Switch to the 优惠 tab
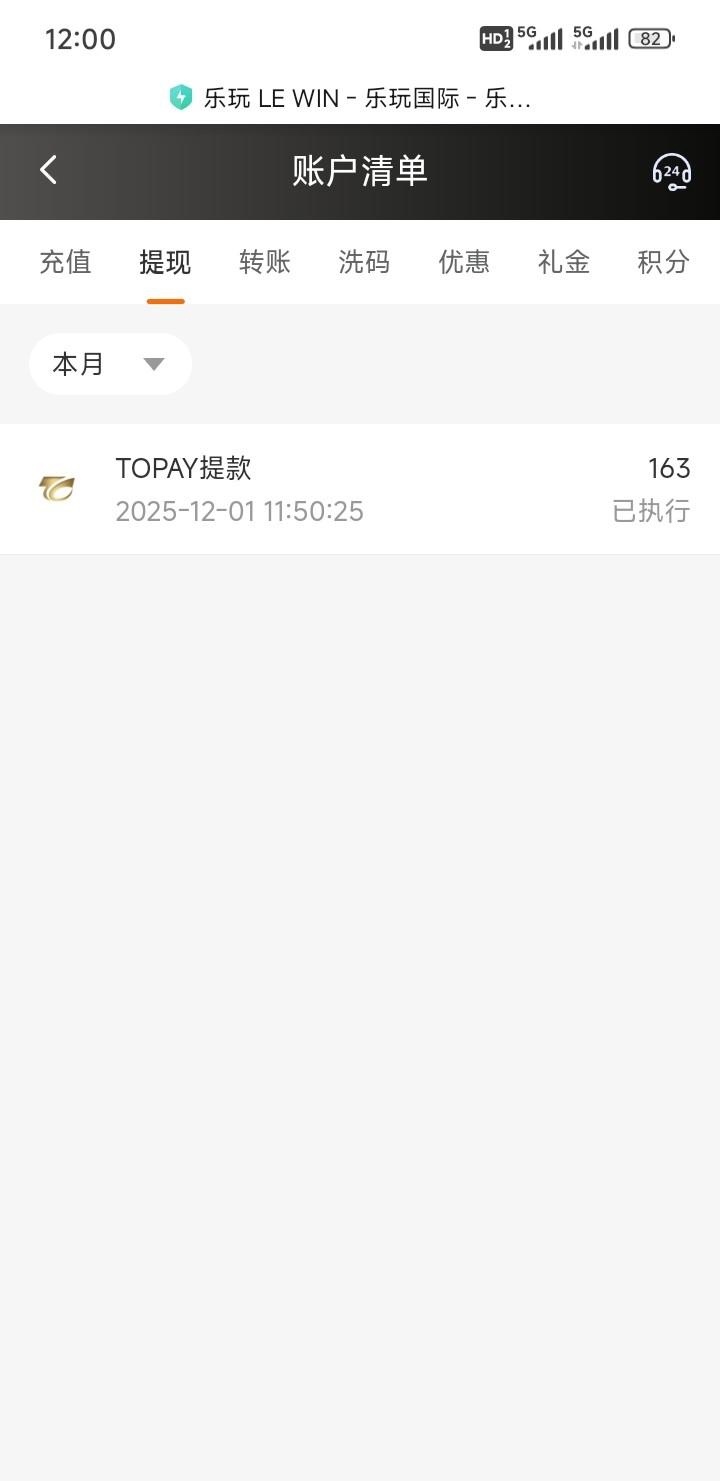The image size is (720, 1481). pyautogui.click(x=464, y=262)
